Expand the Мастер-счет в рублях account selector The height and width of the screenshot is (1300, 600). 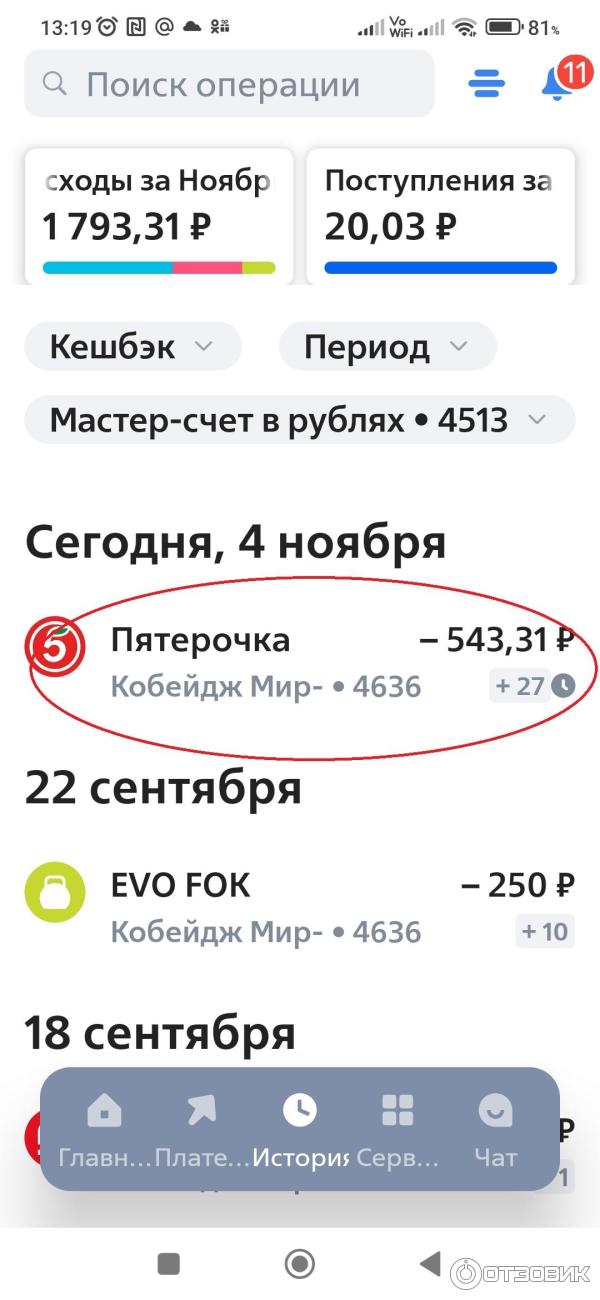tap(299, 420)
